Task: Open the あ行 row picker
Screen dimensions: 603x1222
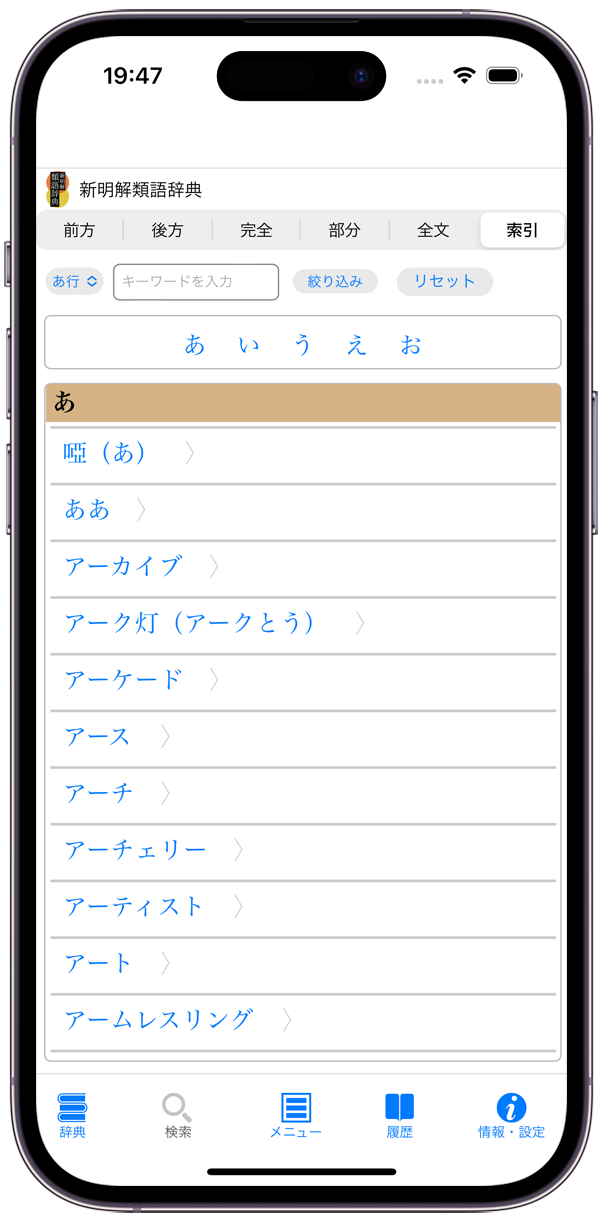Action: (x=75, y=282)
